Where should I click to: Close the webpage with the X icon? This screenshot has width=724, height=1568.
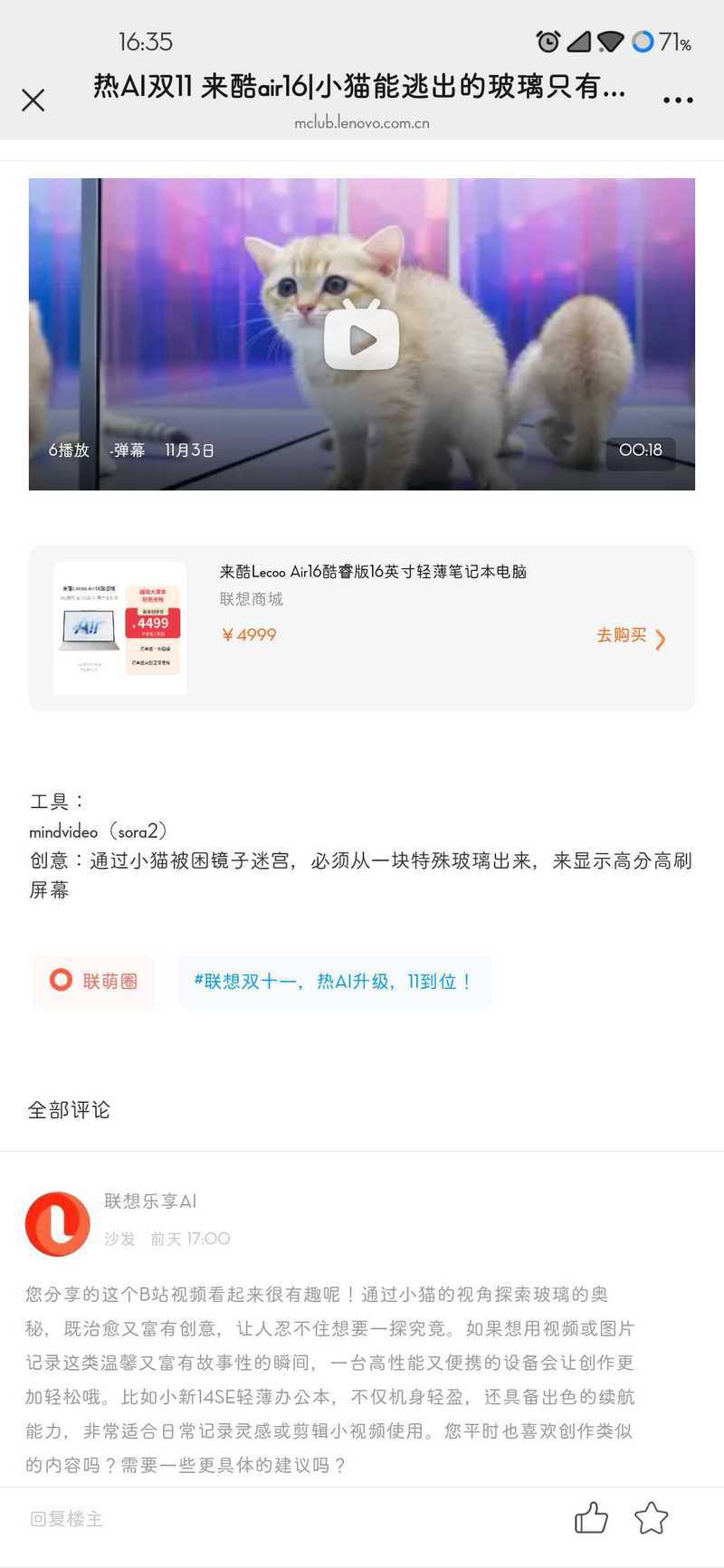[33, 100]
